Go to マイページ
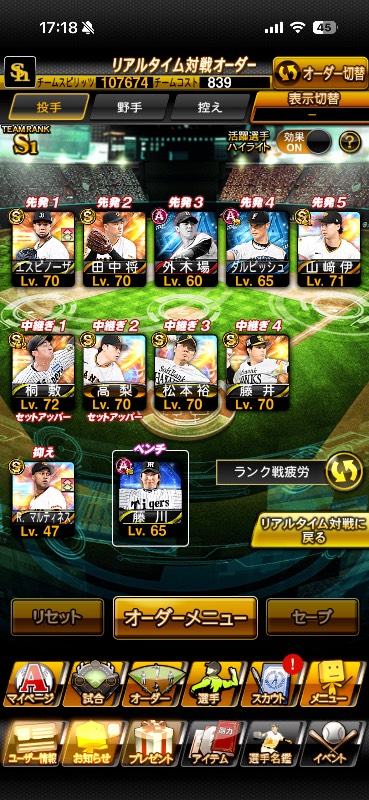Viewport: 369px width, 800px height. pos(34,684)
